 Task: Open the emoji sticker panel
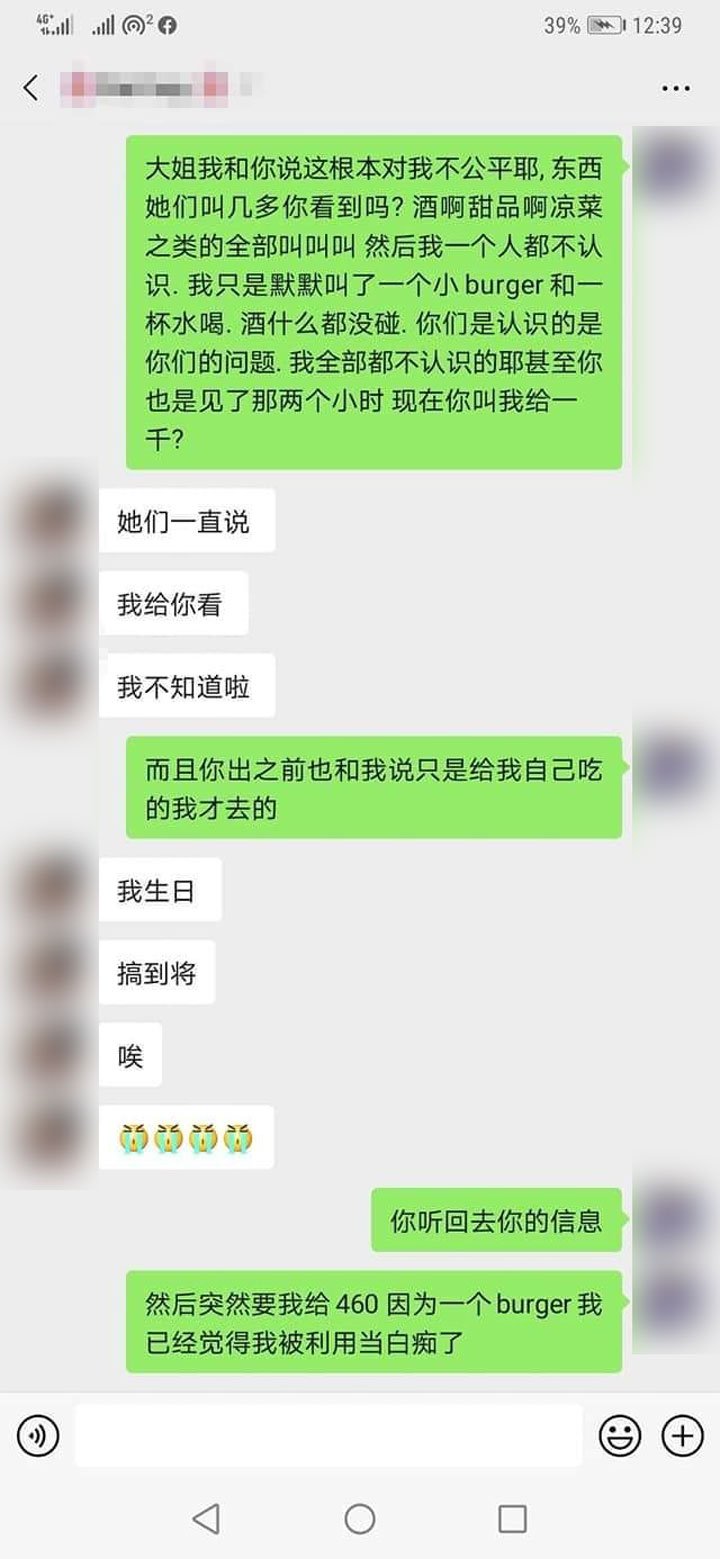pyautogui.click(x=619, y=1436)
